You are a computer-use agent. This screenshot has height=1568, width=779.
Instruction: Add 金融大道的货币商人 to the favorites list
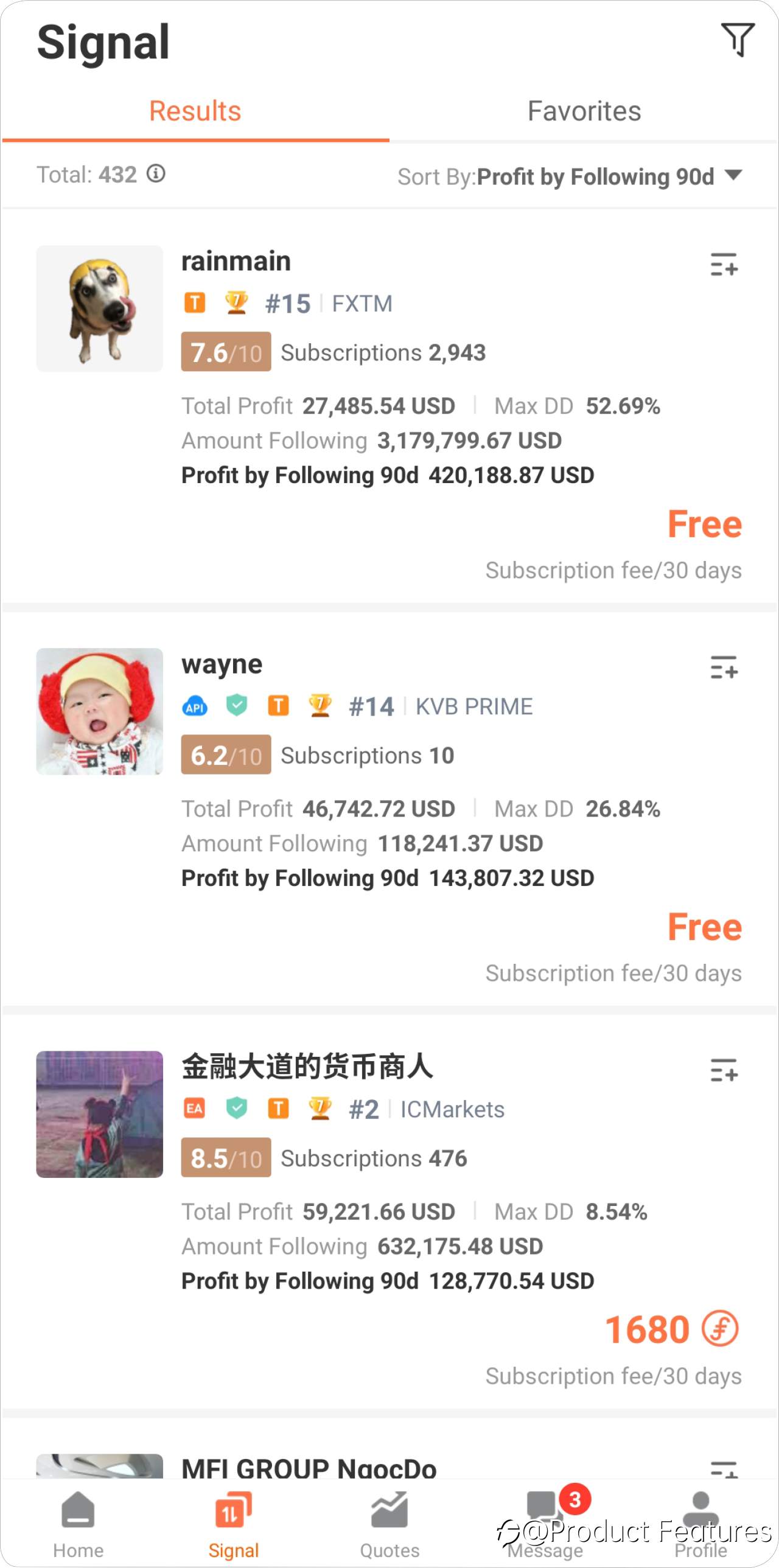coord(724,1071)
